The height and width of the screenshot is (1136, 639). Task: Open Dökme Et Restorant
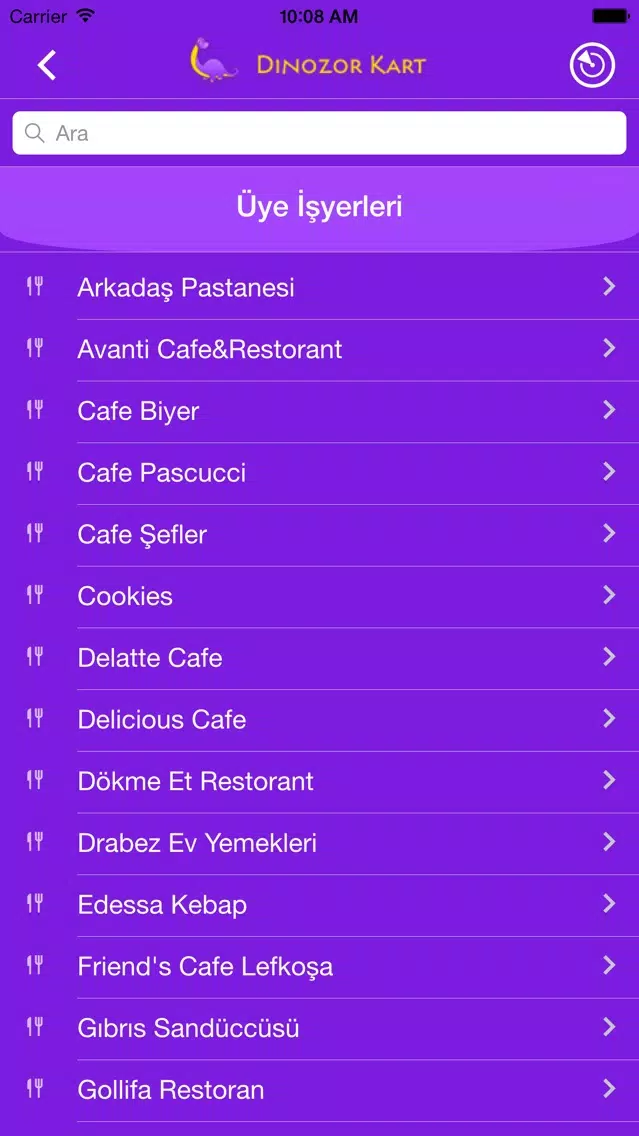[320, 780]
